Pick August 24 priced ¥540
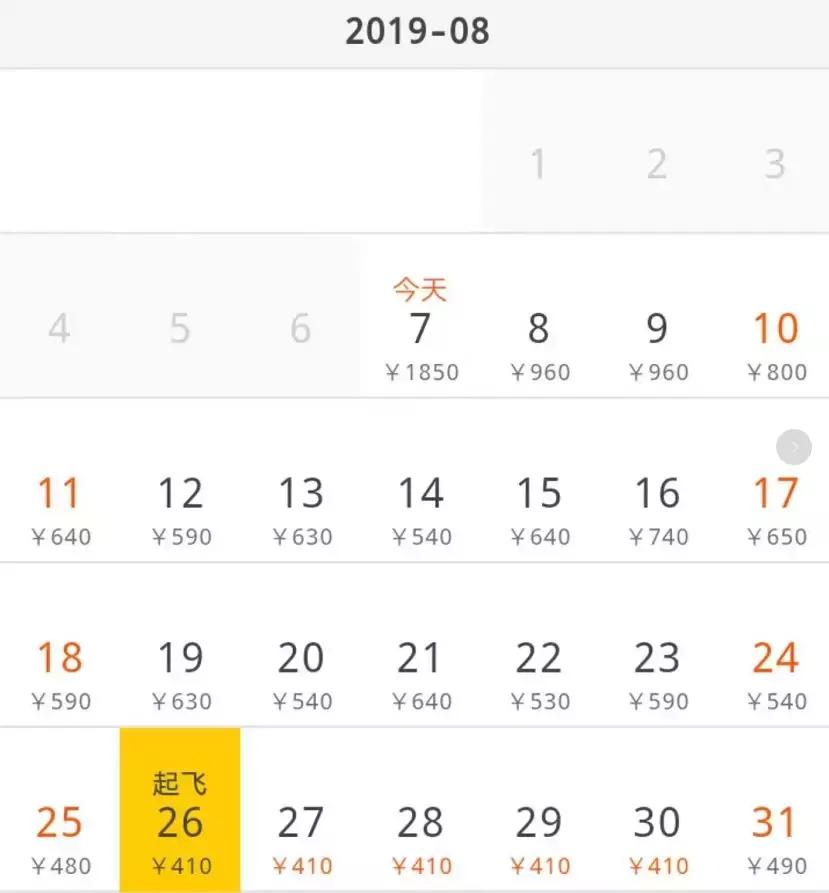Screen dimensions: 829x893 [x=775, y=658]
